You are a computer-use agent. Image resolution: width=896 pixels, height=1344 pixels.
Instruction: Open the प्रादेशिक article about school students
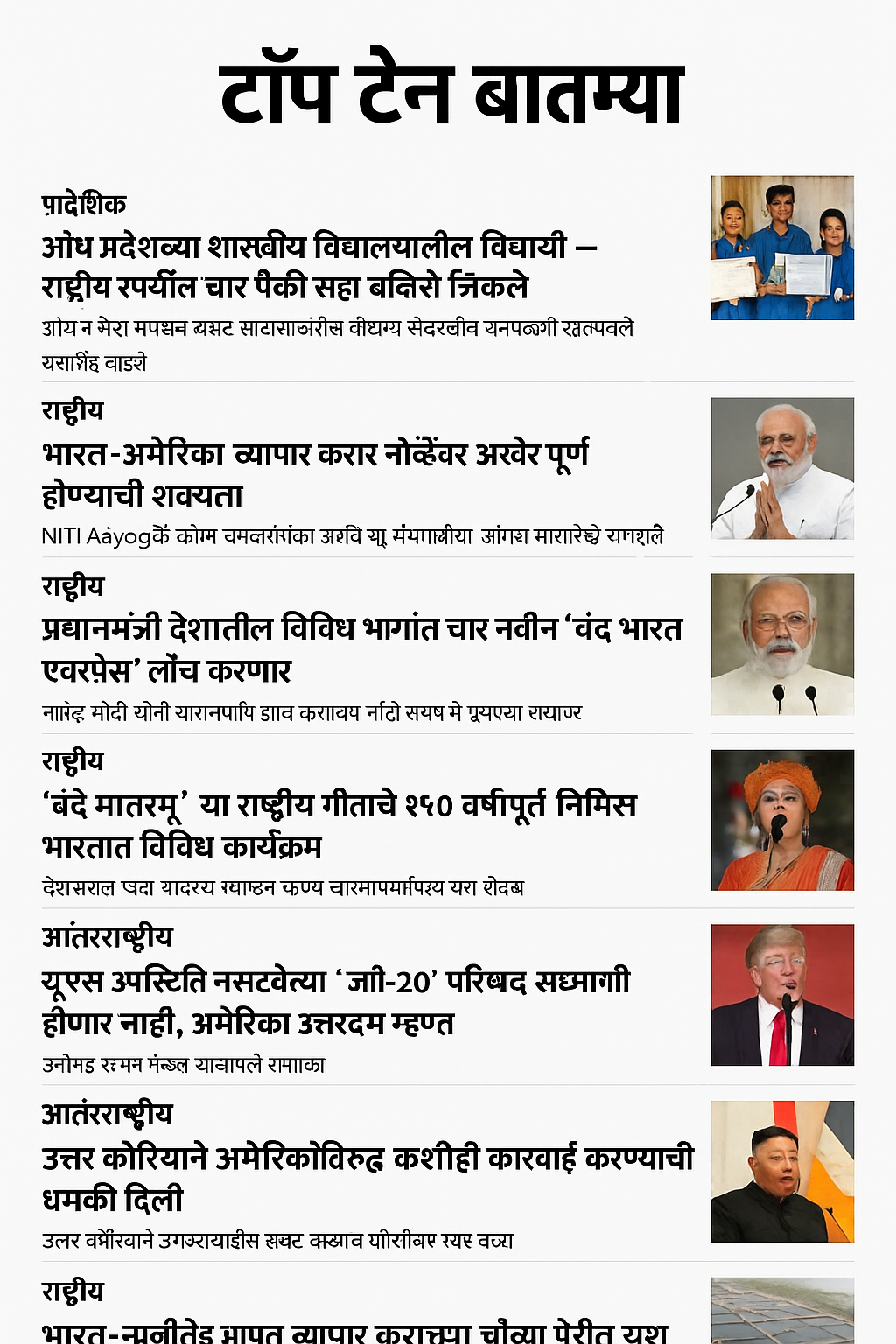tap(319, 267)
